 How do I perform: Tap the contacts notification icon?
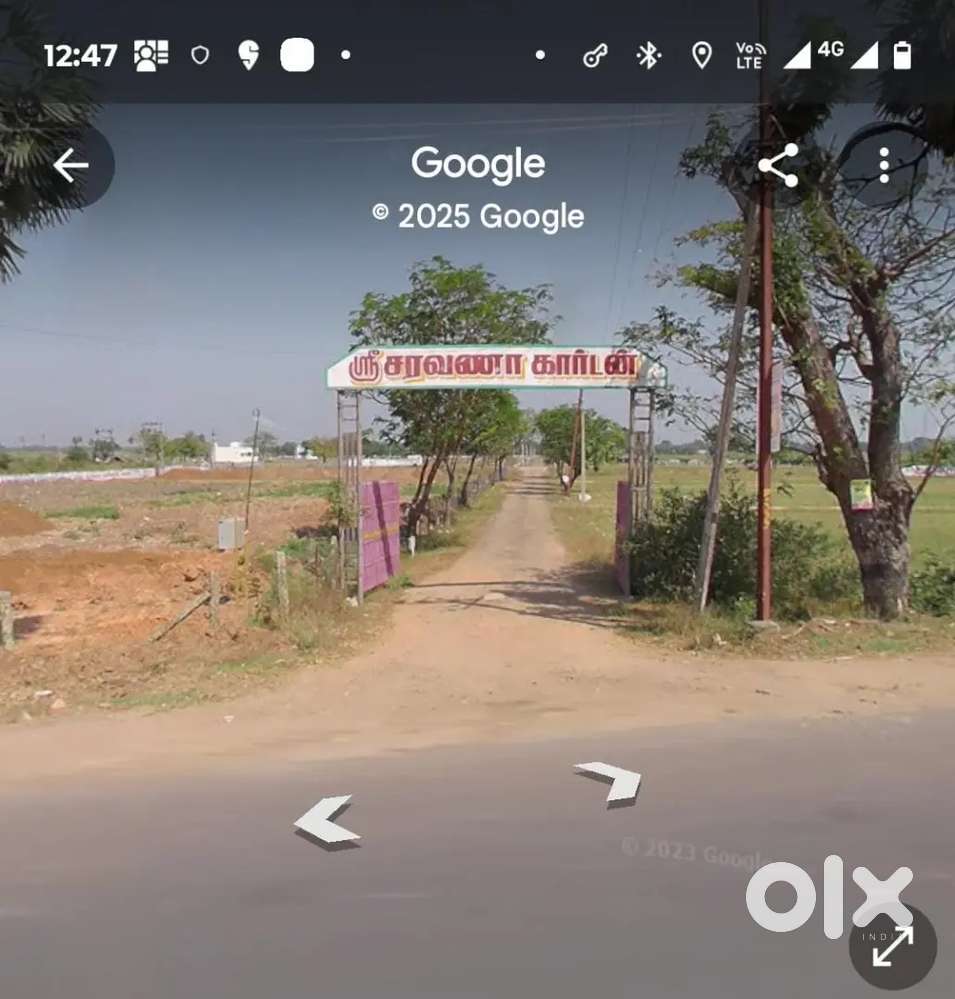click(151, 56)
